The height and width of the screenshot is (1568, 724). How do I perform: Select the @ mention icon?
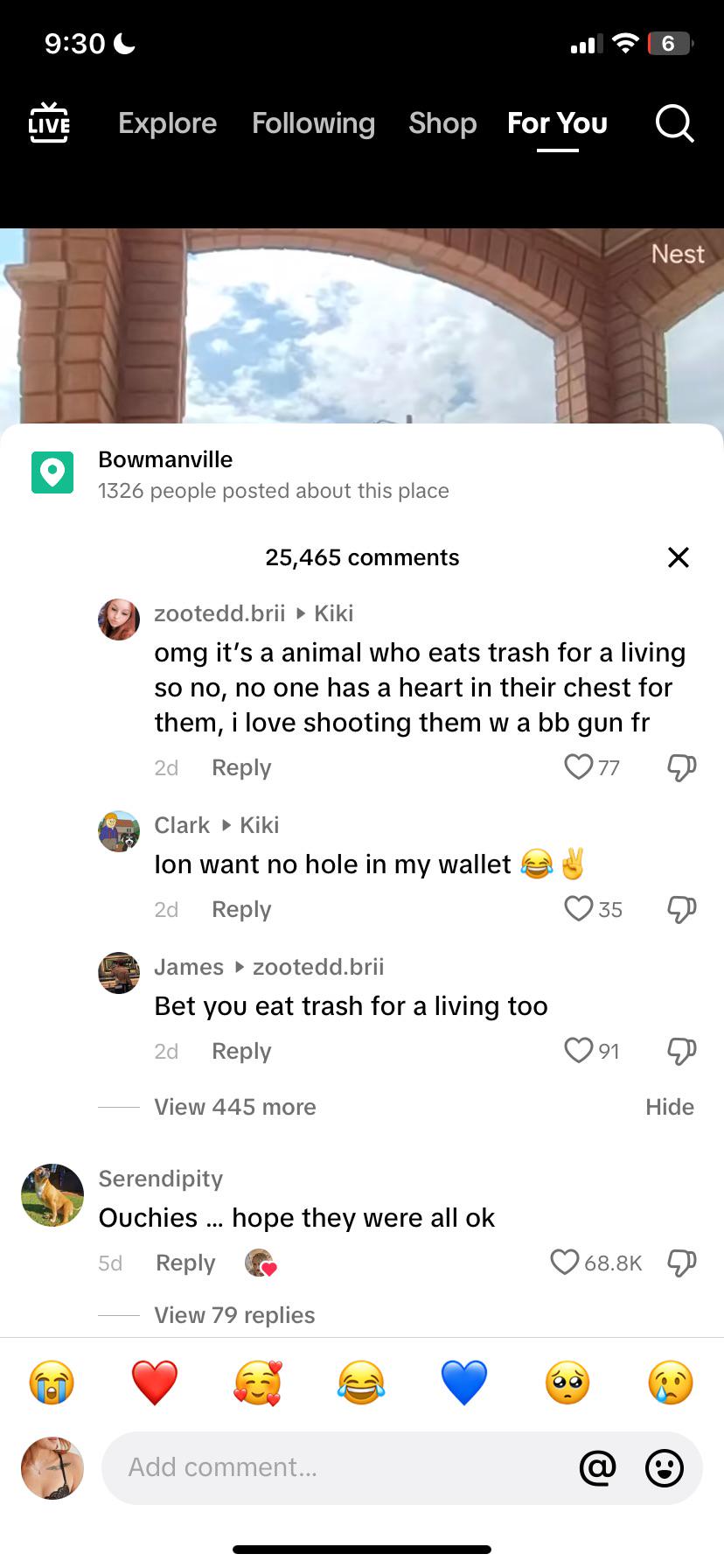[x=597, y=1468]
